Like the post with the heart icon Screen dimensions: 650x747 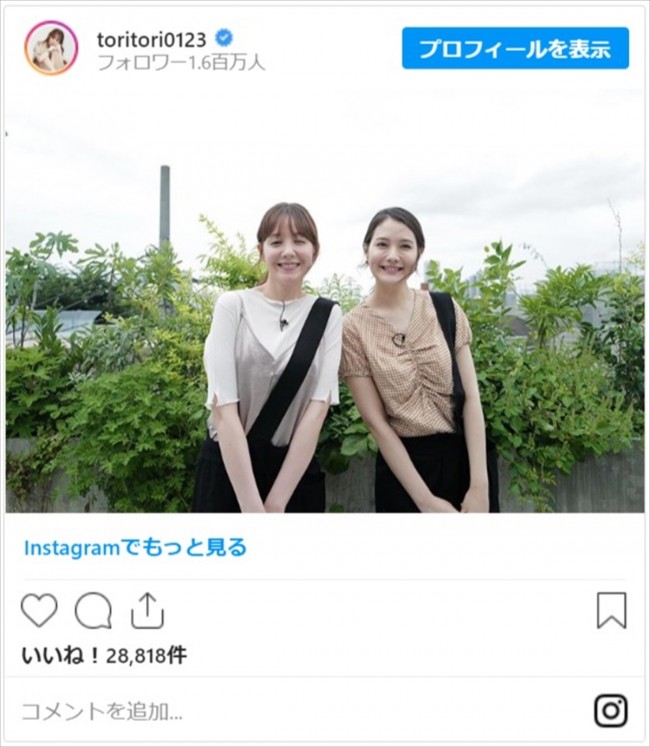click(x=39, y=609)
